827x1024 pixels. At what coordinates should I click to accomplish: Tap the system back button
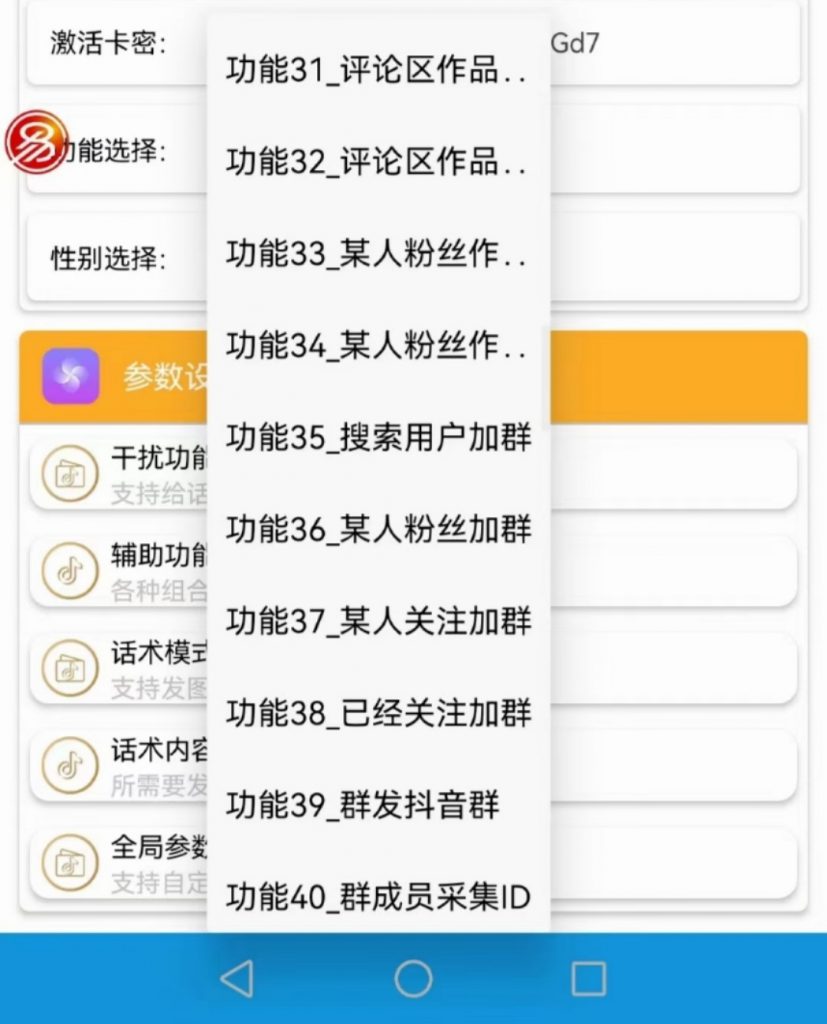coord(237,979)
